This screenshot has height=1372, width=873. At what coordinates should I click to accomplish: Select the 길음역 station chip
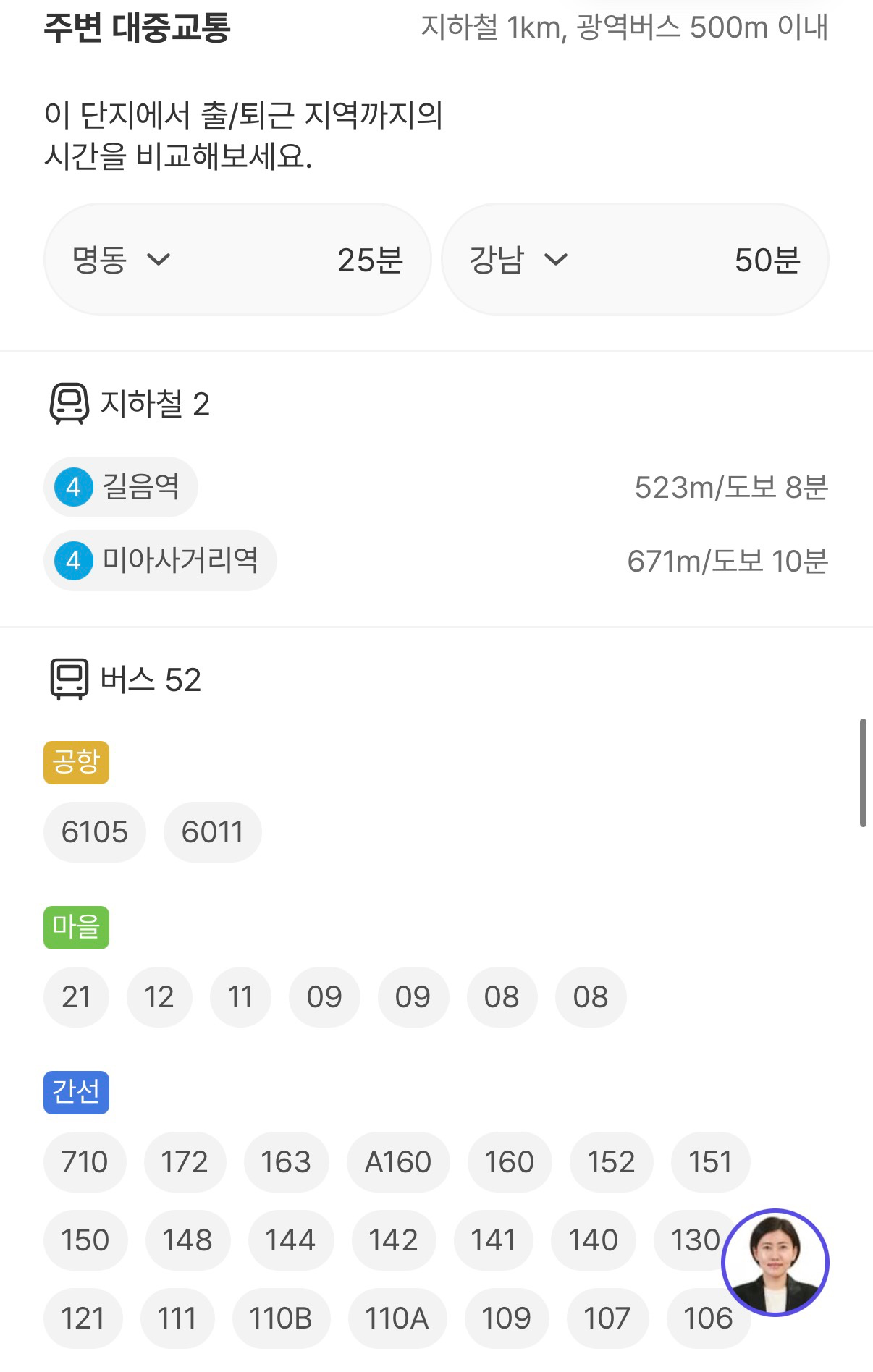[x=121, y=487]
